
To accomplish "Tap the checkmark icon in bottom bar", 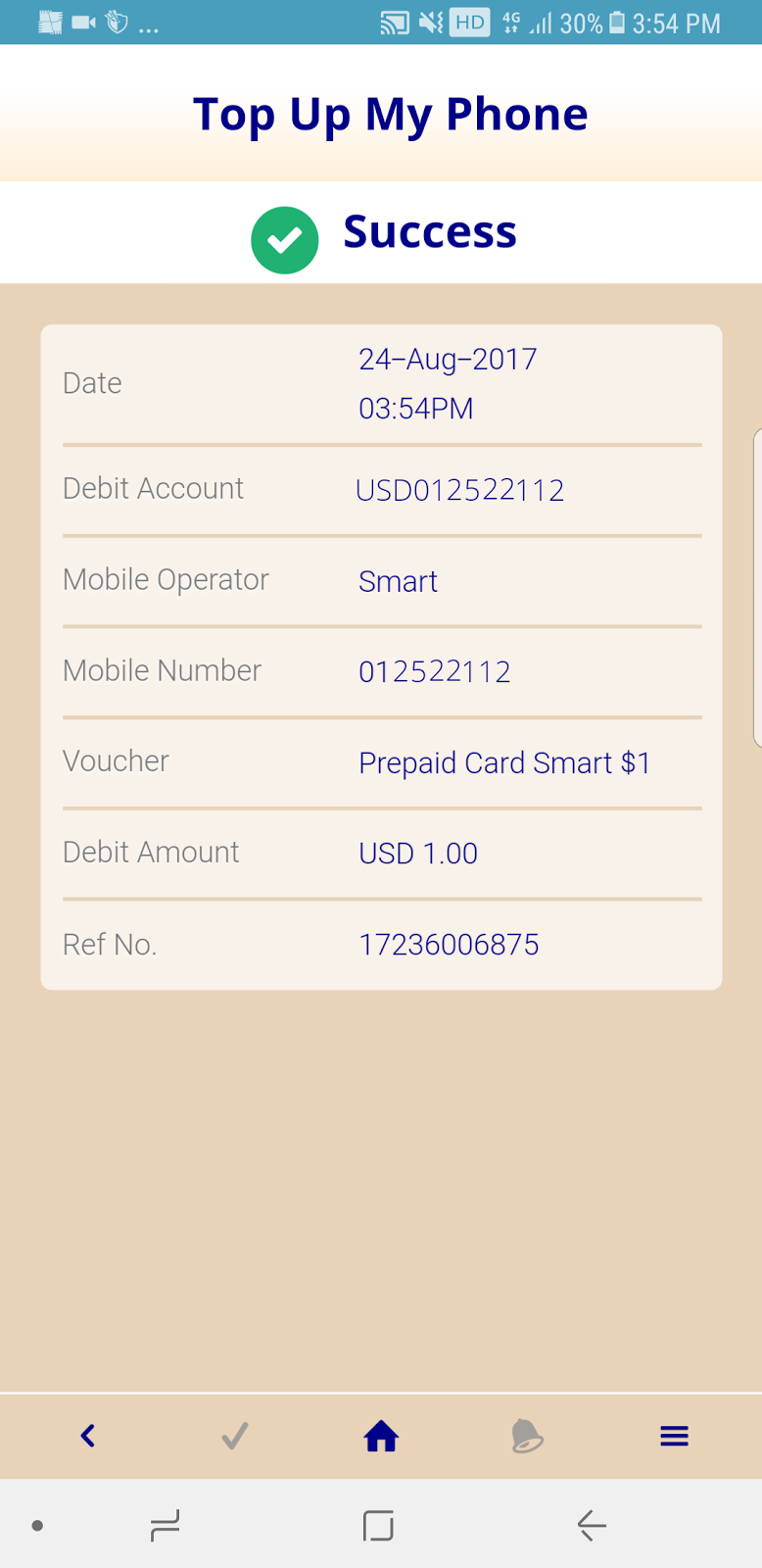I will click(x=233, y=1436).
